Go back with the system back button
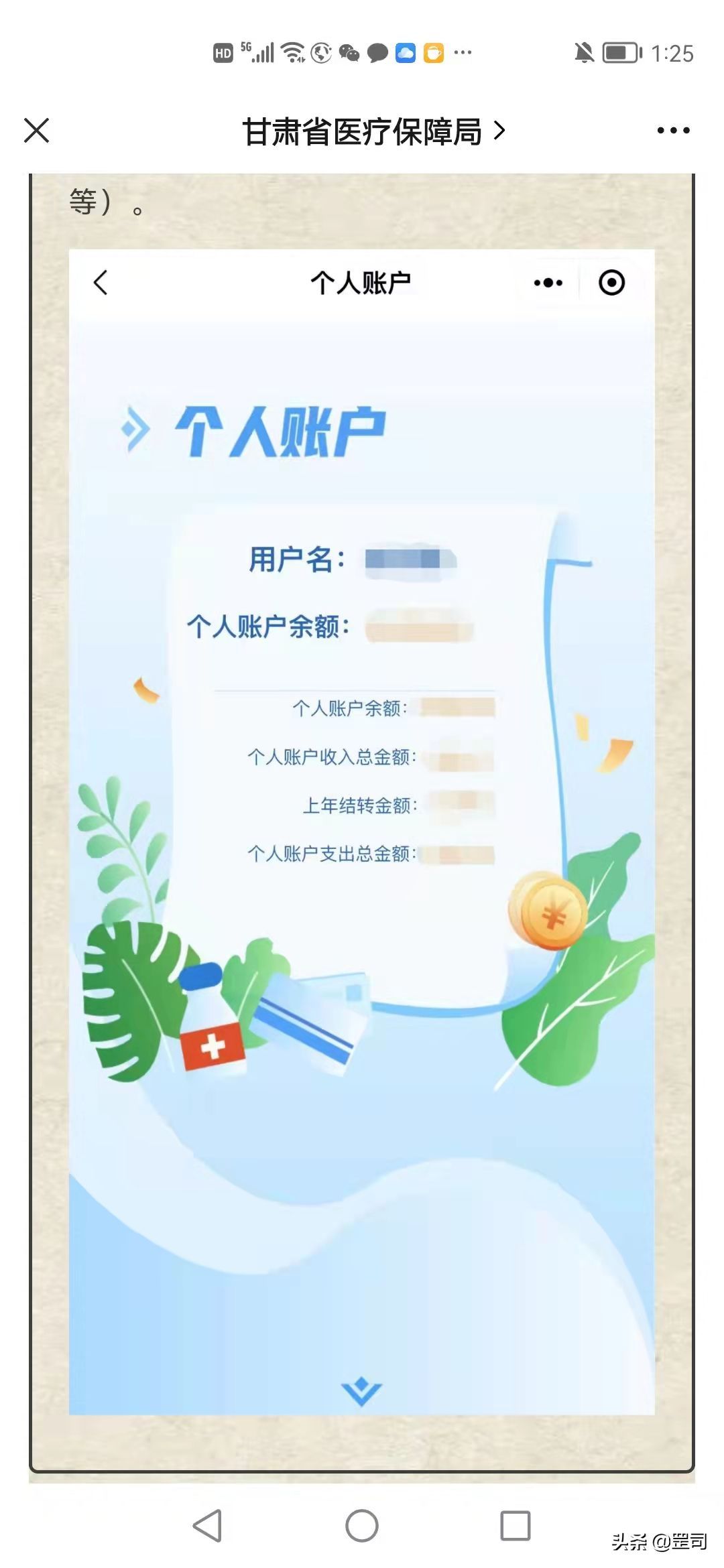The width and height of the screenshot is (724, 1568). pyautogui.click(x=207, y=1526)
